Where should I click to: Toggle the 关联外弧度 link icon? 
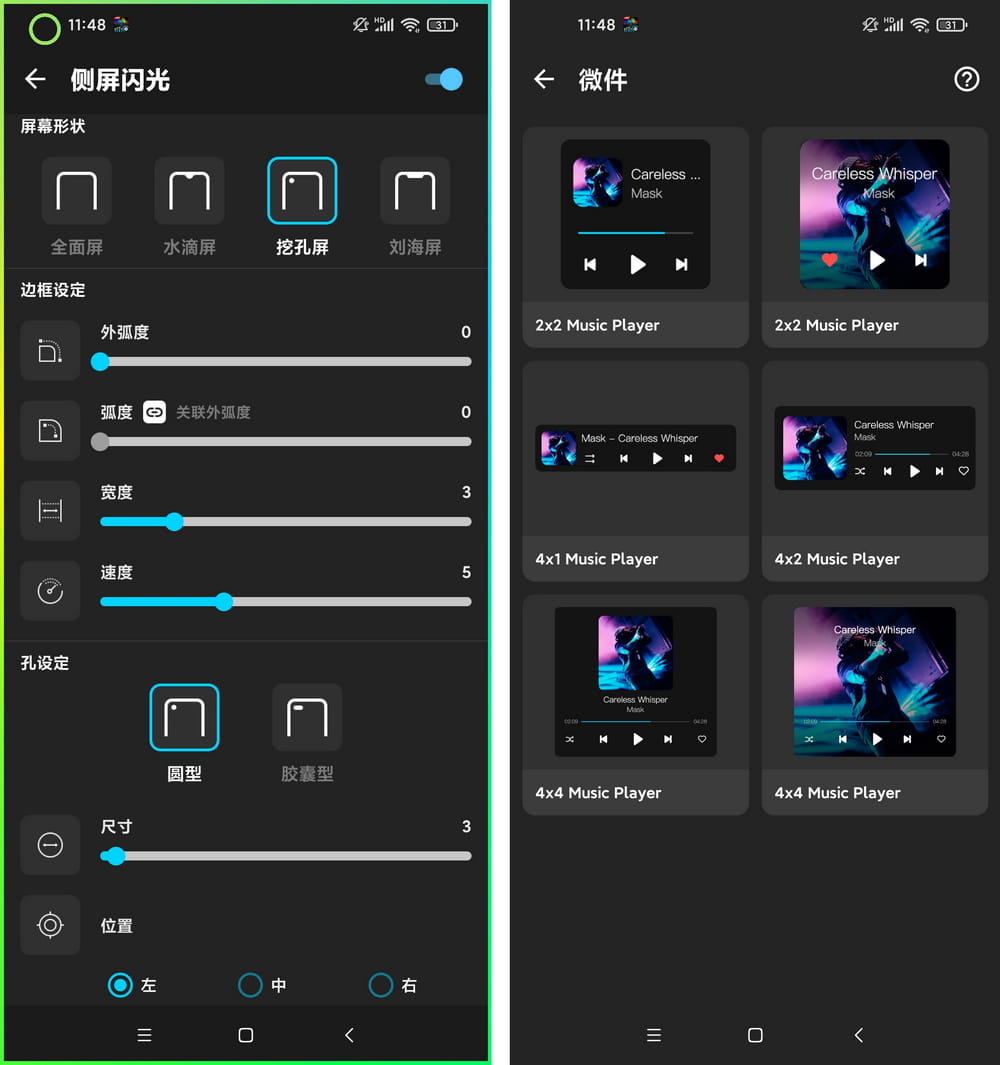click(x=154, y=412)
